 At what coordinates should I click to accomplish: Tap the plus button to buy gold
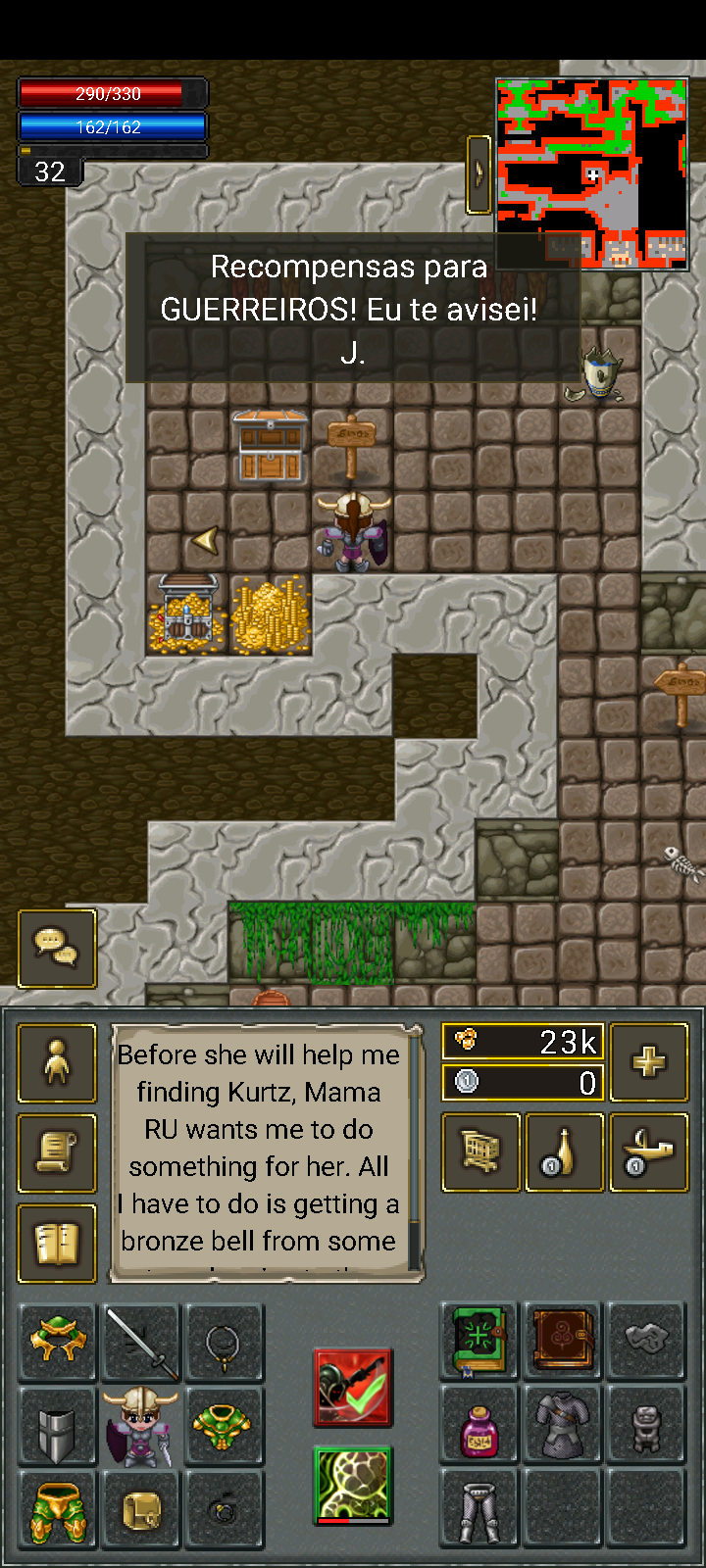point(648,1062)
